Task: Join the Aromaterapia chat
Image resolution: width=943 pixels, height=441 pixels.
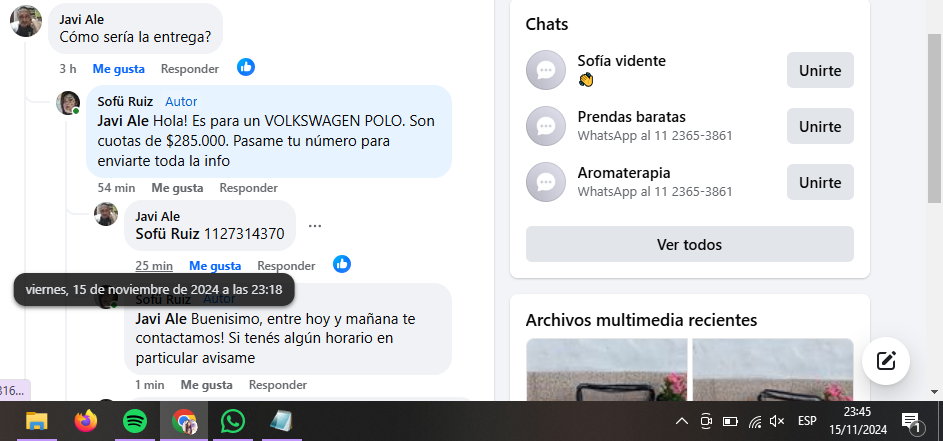Action: 820,182
